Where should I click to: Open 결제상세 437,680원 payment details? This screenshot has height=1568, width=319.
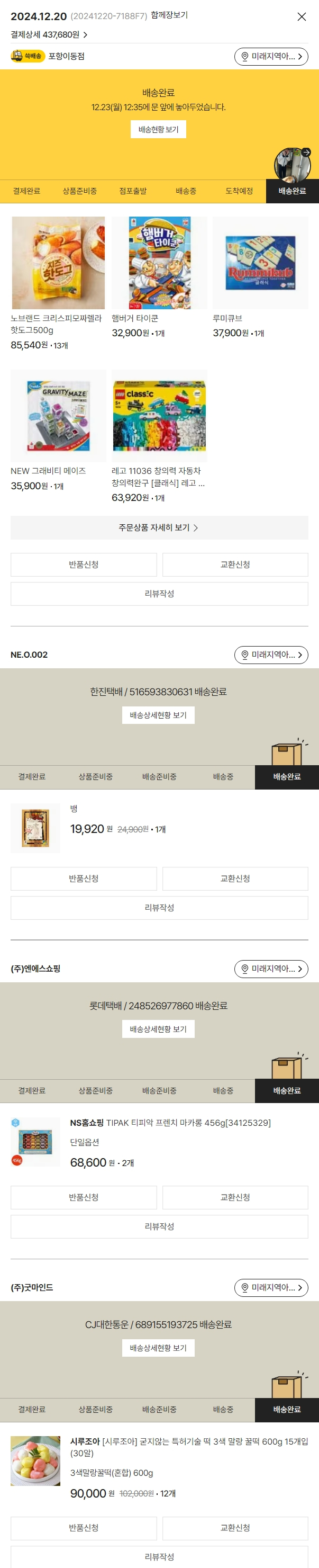coord(49,35)
